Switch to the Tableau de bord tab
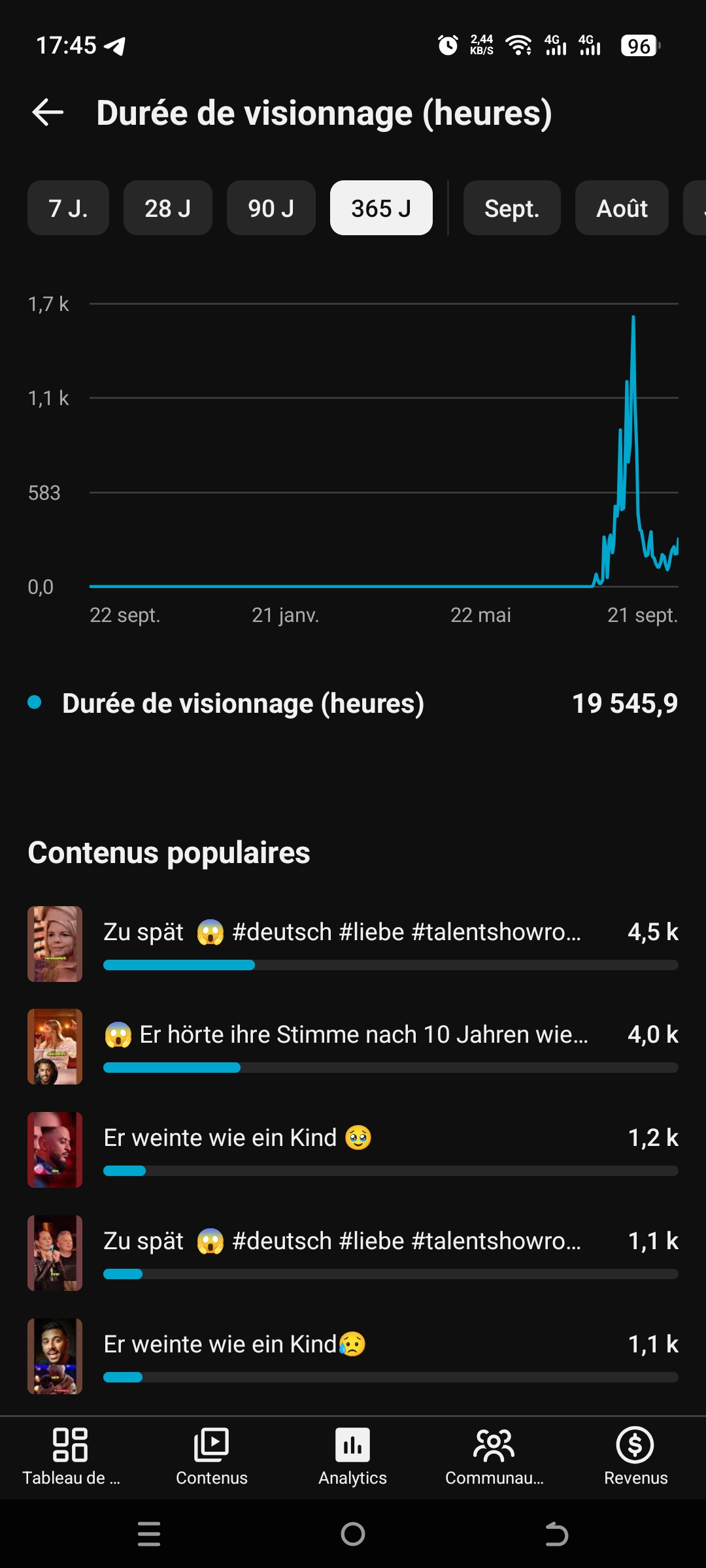The image size is (706, 1568). [x=71, y=1457]
